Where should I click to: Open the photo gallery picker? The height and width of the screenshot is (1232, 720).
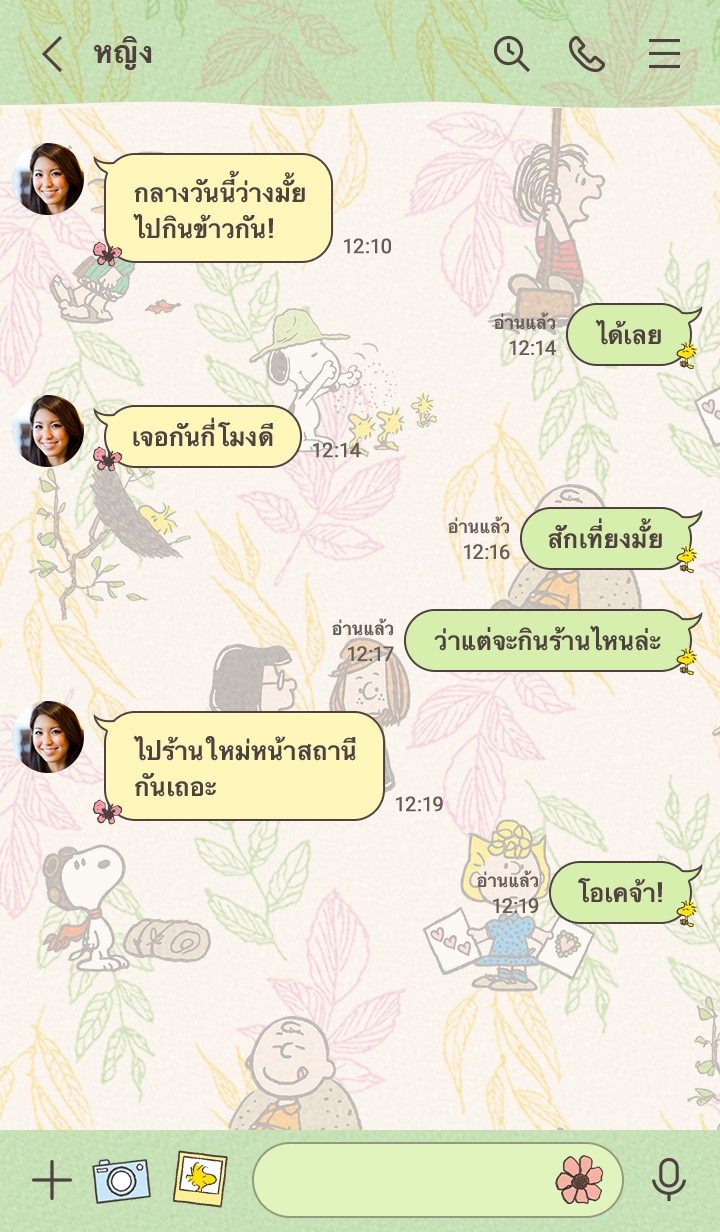pyautogui.click(x=200, y=1180)
